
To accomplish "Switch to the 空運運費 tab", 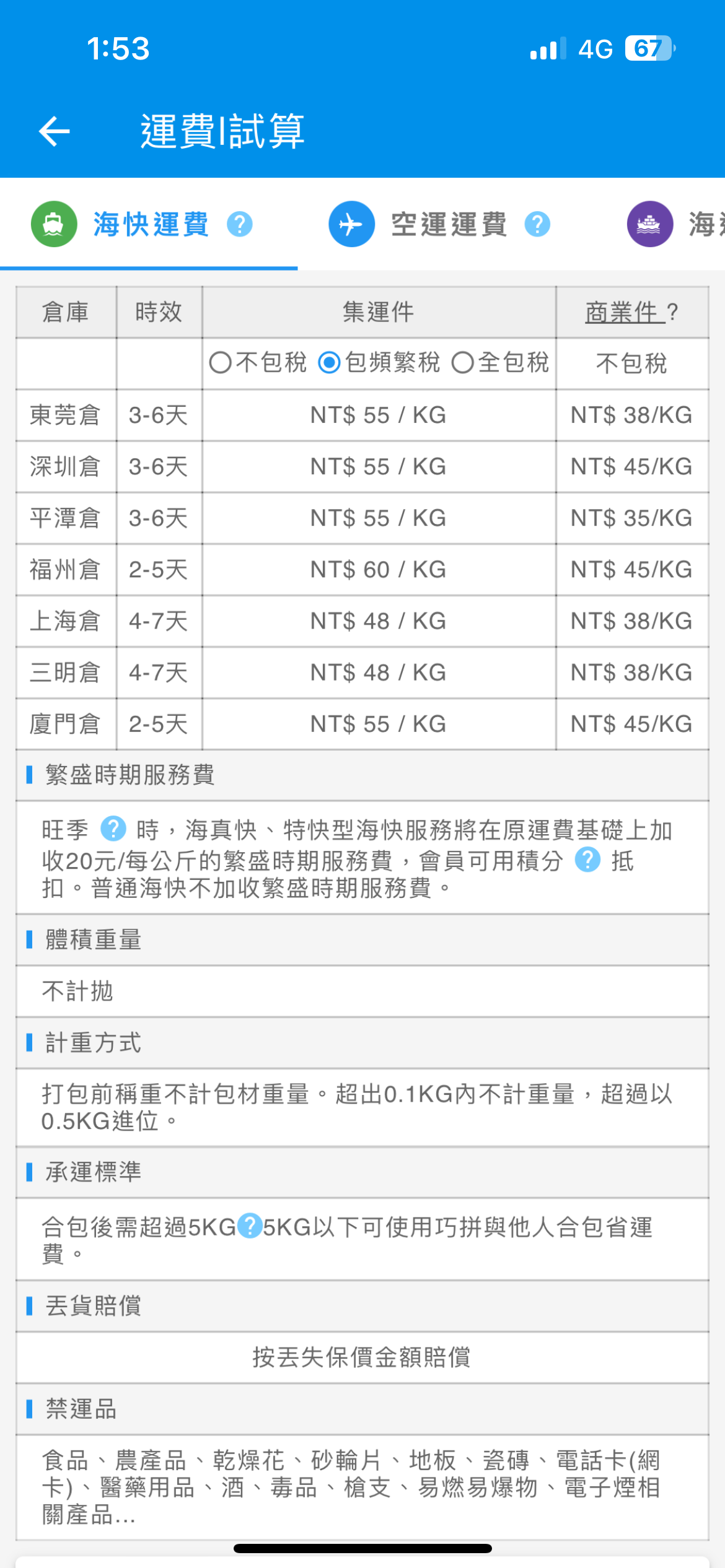I will (x=440, y=224).
